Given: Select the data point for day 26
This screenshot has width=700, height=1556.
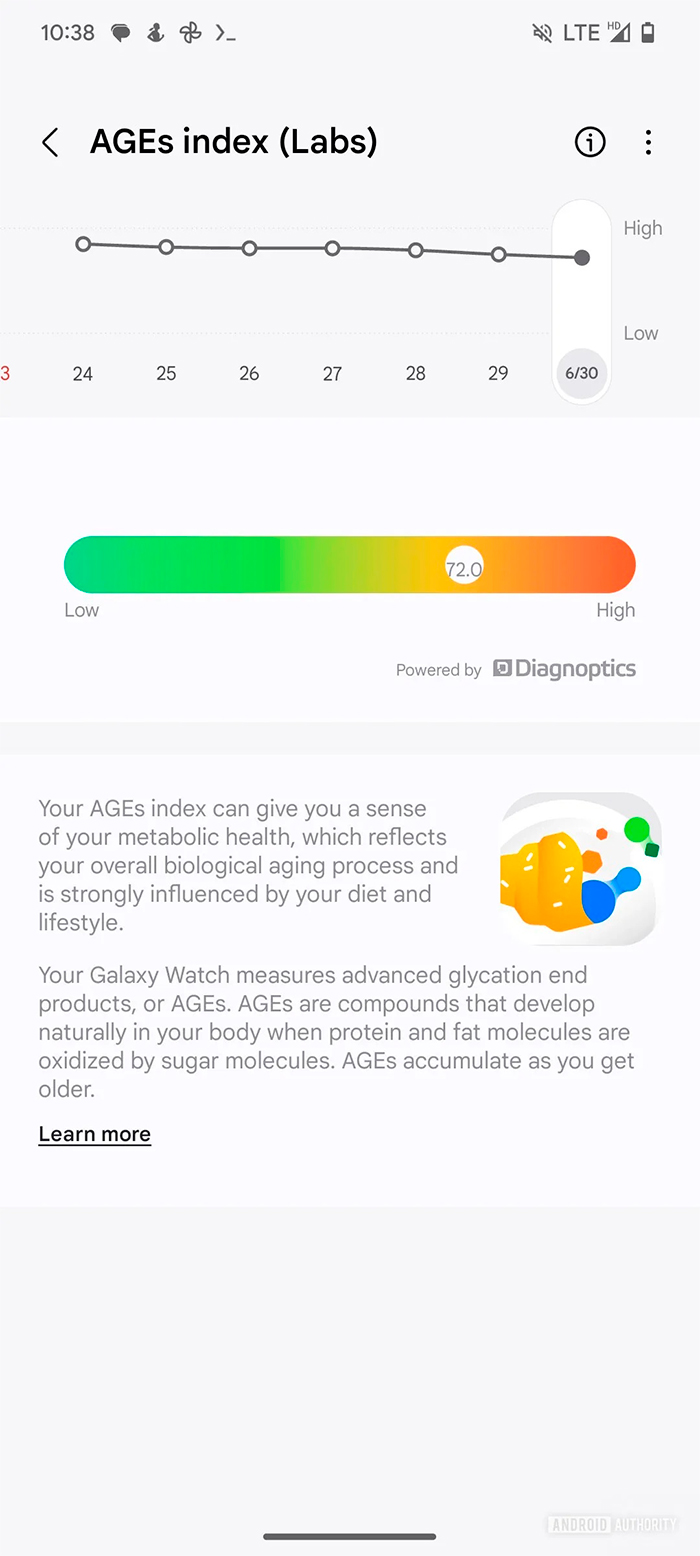Looking at the screenshot, I should point(249,248).
